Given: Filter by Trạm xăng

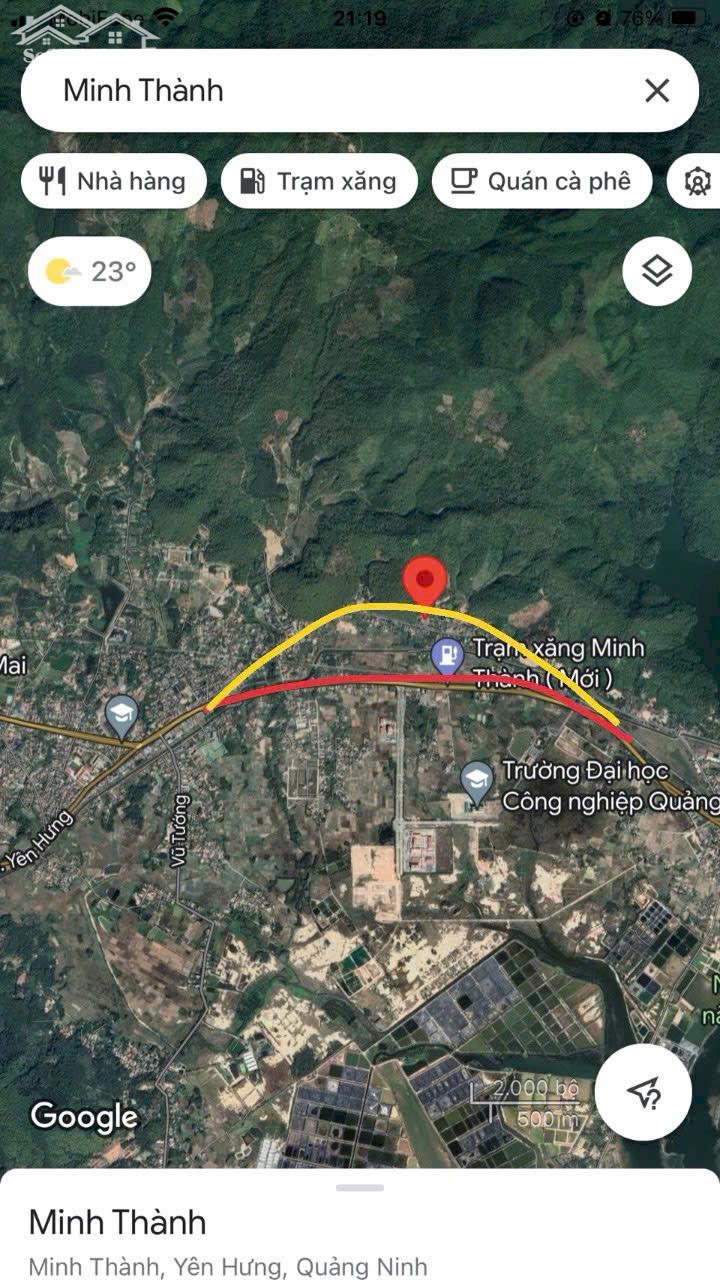Looking at the screenshot, I should 319,181.
